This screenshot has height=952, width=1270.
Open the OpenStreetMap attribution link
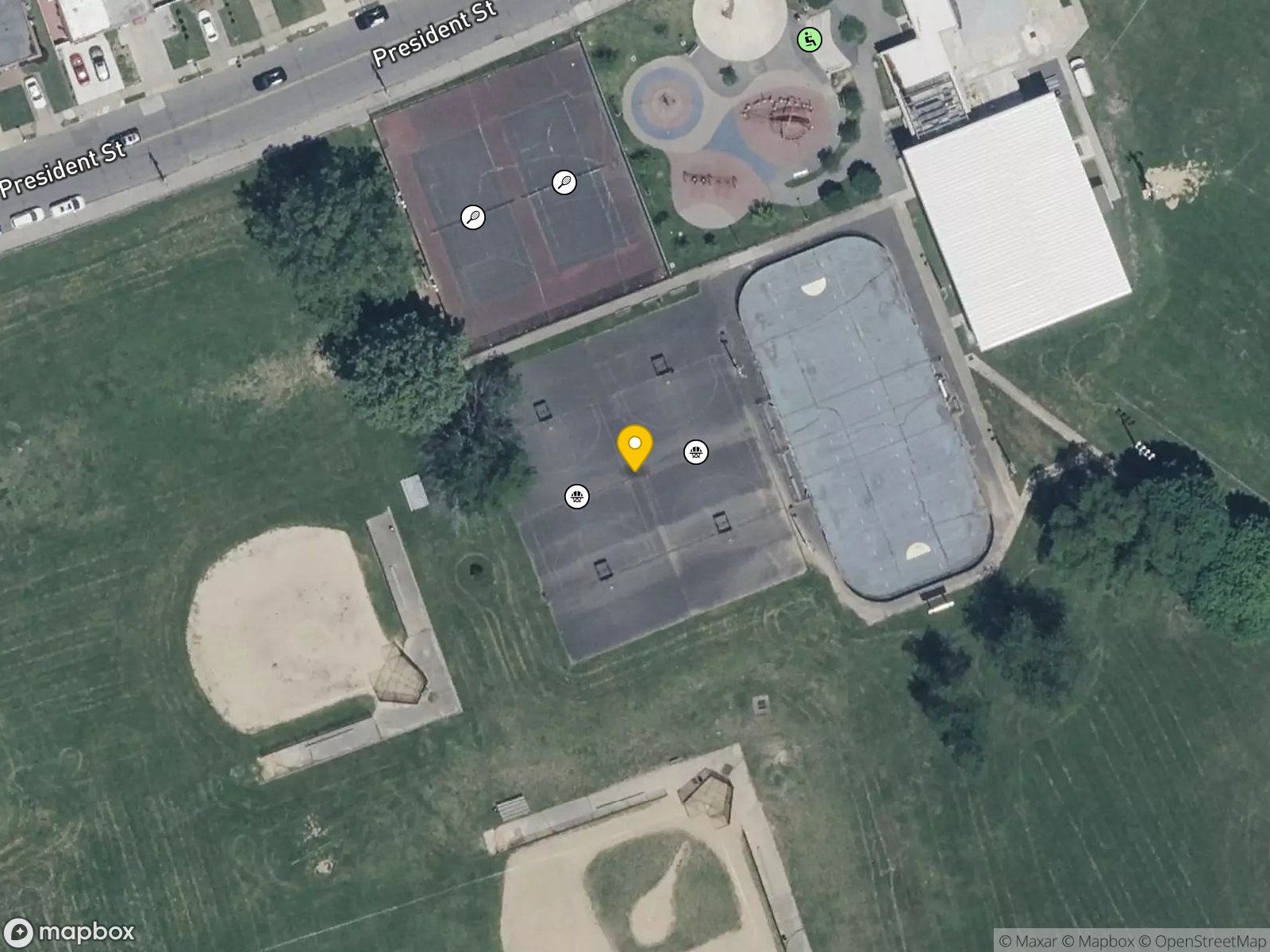click(1203, 941)
